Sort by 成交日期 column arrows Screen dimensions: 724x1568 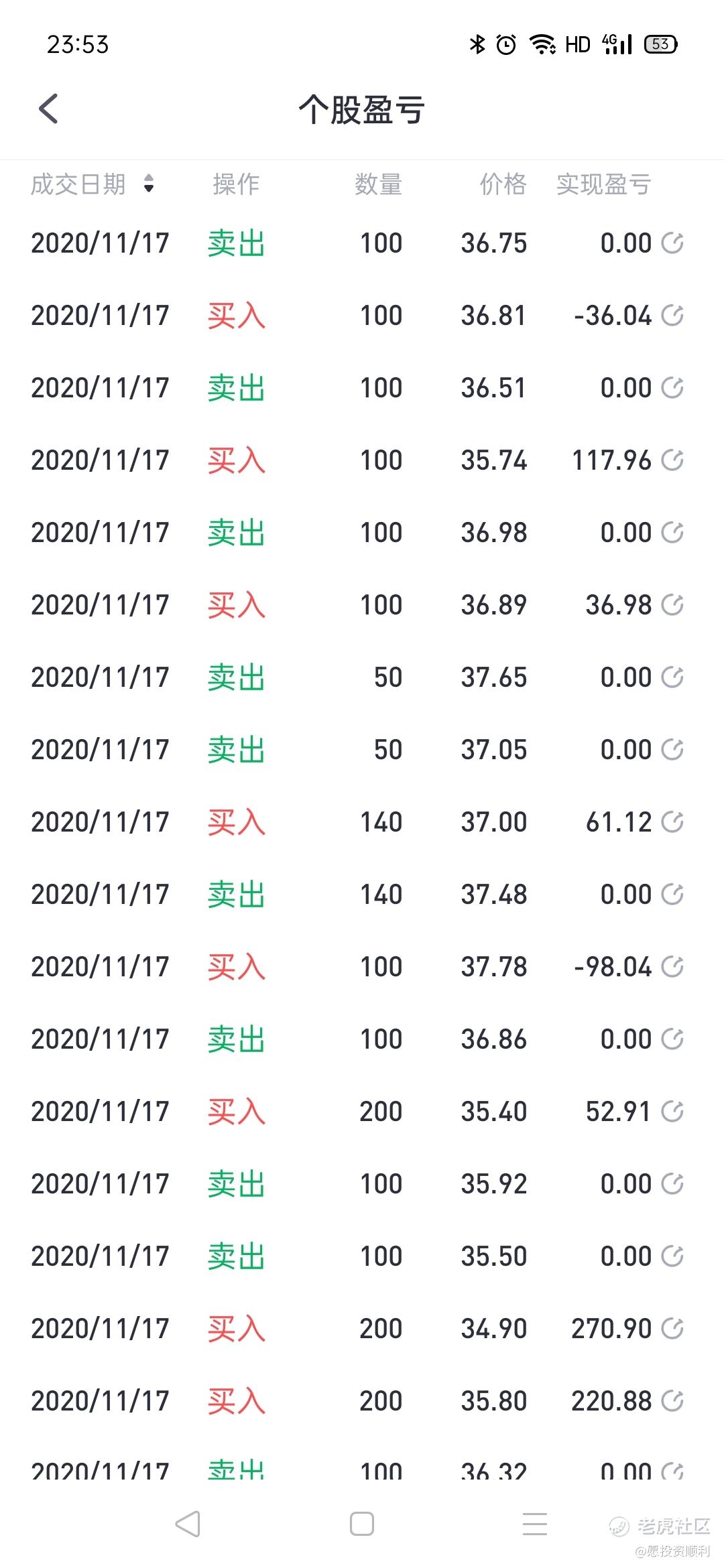(149, 184)
